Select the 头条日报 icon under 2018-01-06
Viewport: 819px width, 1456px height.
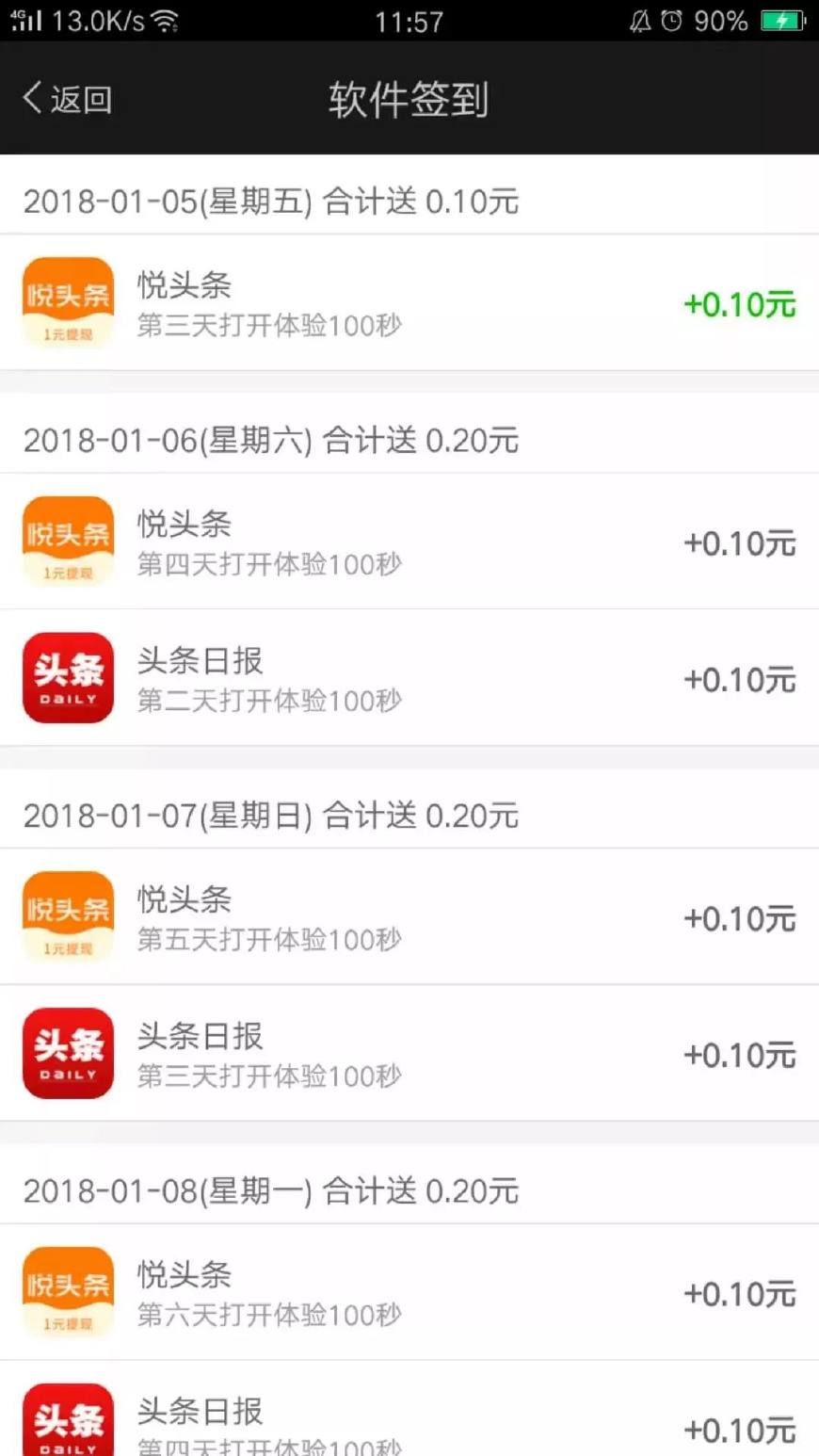click(x=67, y=678)
